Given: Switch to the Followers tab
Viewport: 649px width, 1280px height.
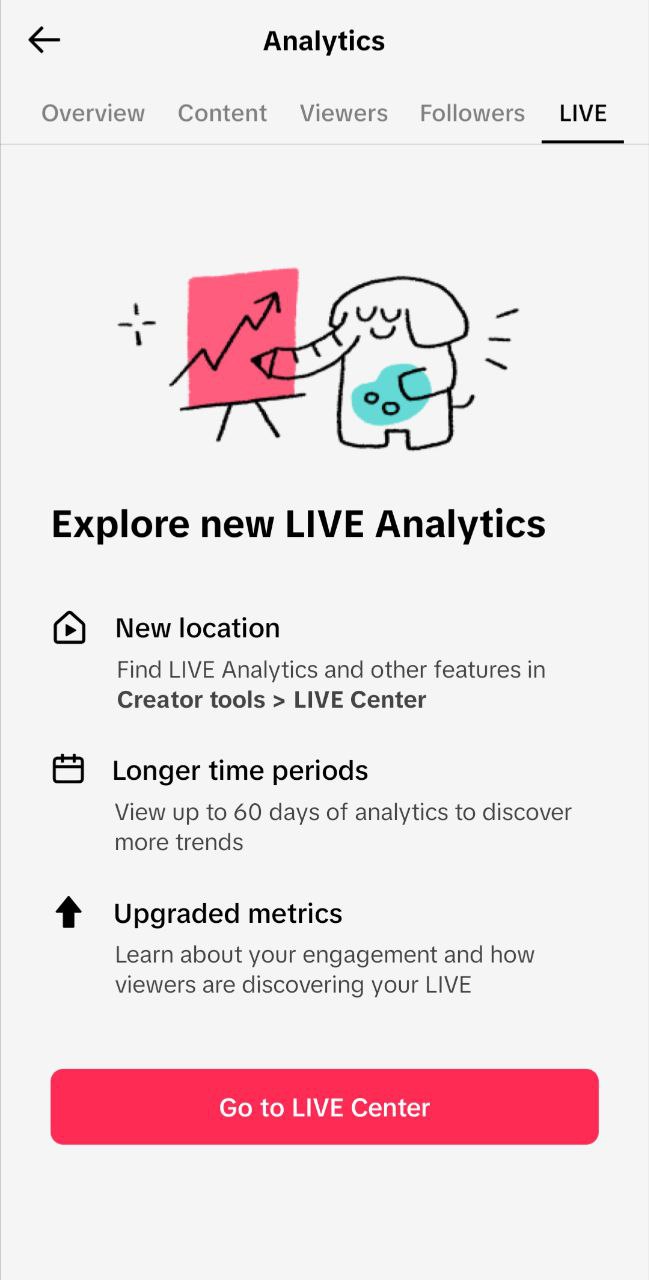Looking at the screenshot, I should (472, 113).
